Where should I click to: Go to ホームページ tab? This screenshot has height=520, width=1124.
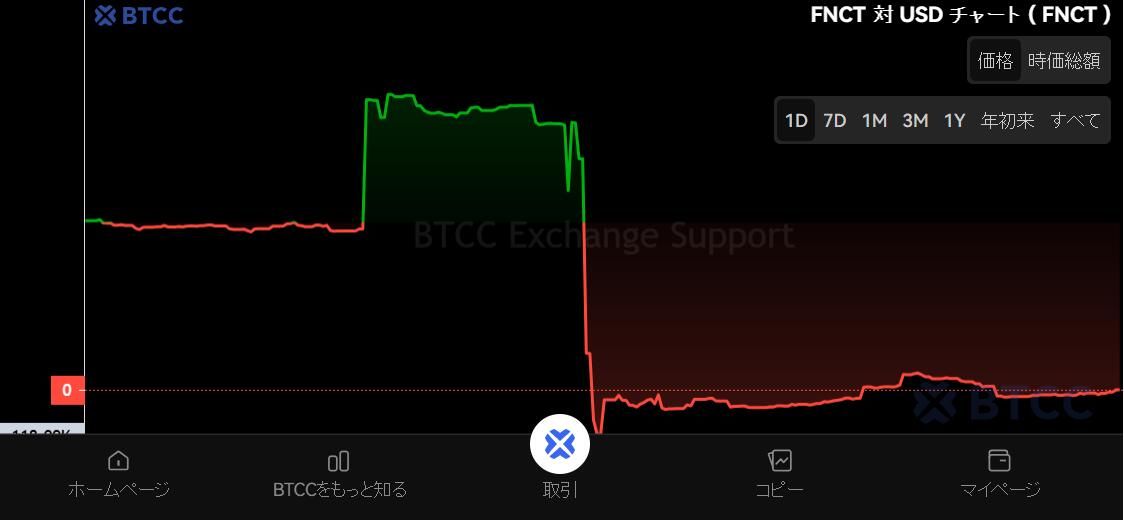(118, 473)
